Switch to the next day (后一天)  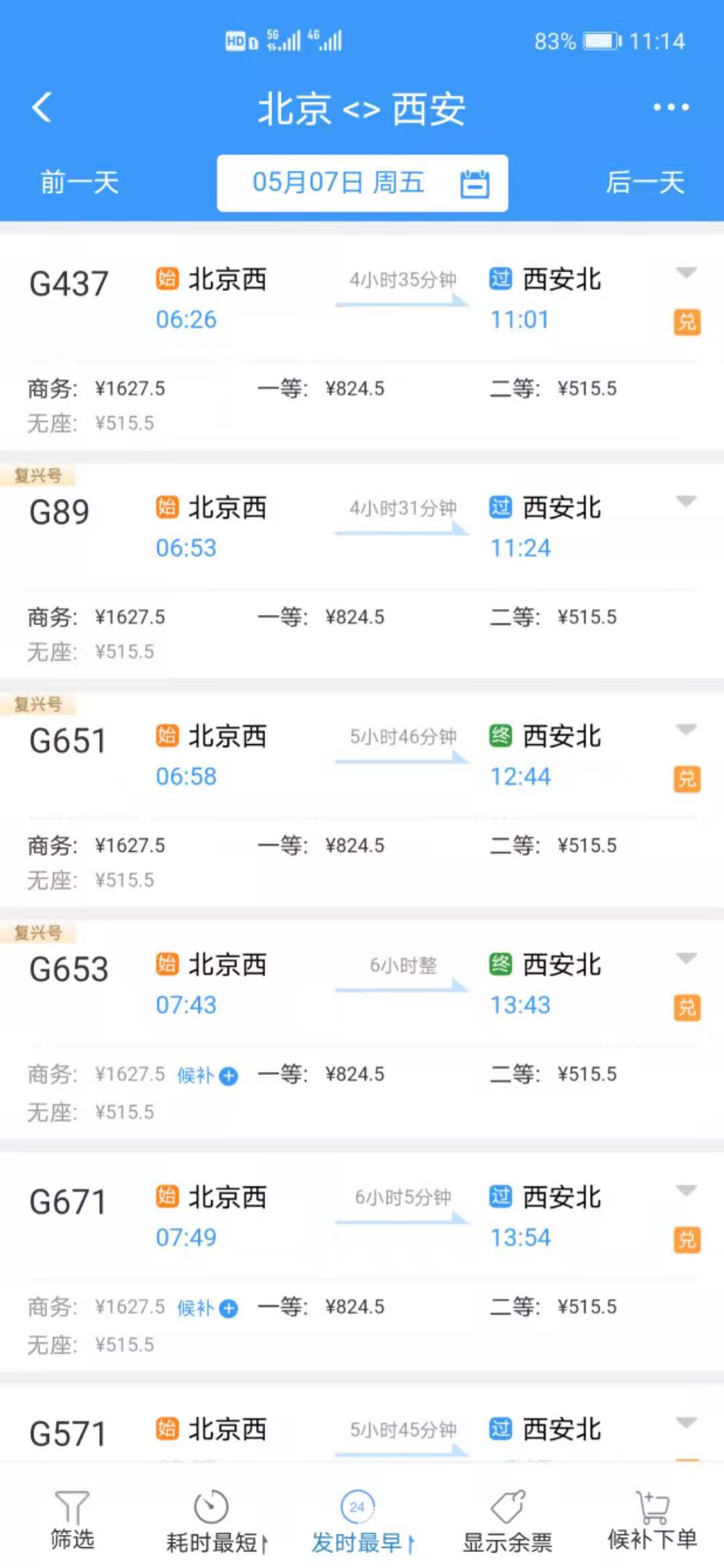645,182
